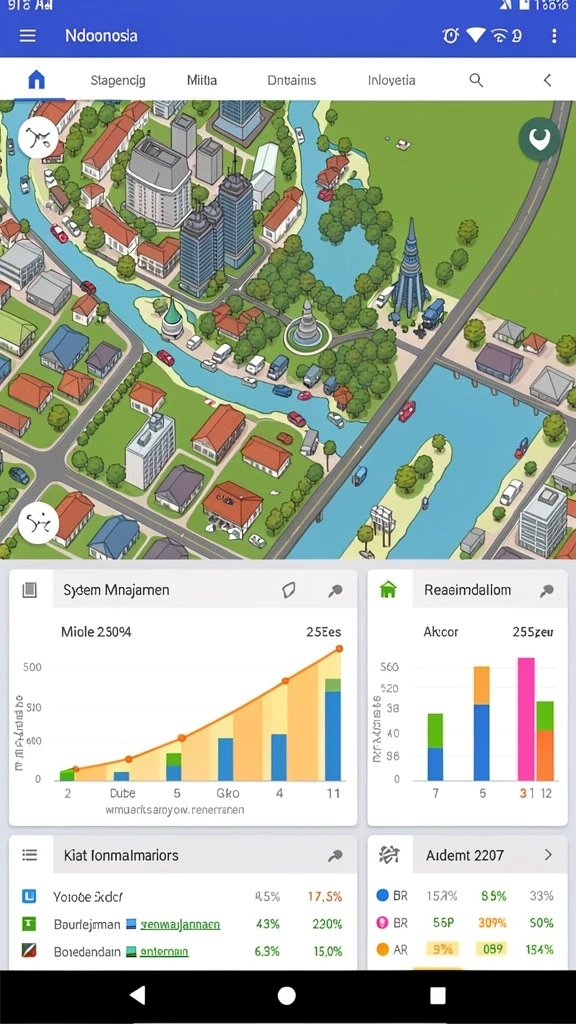Tap the system back button
576x1024 pixels.
[137, 995]
